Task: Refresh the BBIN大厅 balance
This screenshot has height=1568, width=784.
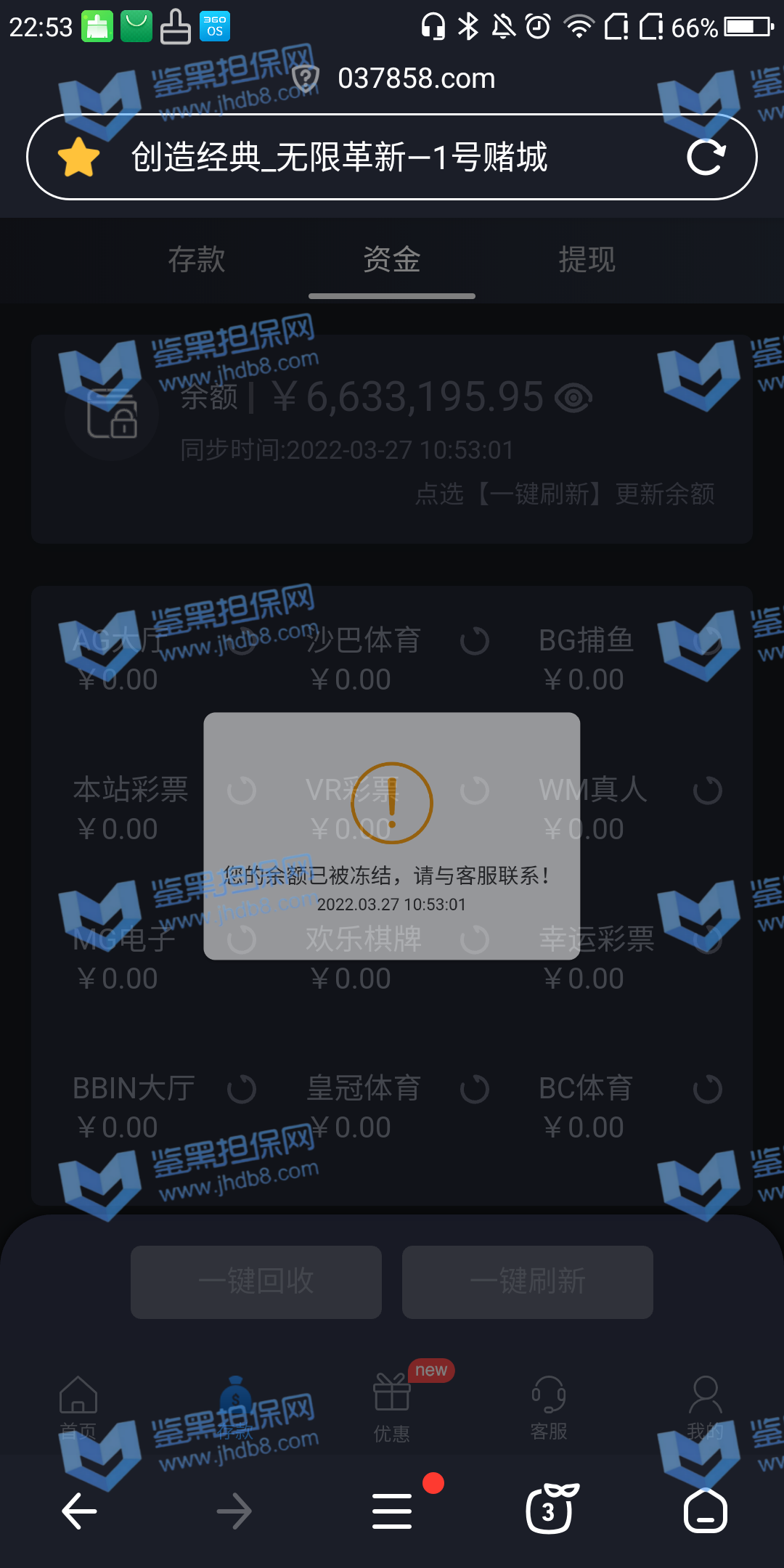Action: pyautogui.click(x=242, y=1090)
